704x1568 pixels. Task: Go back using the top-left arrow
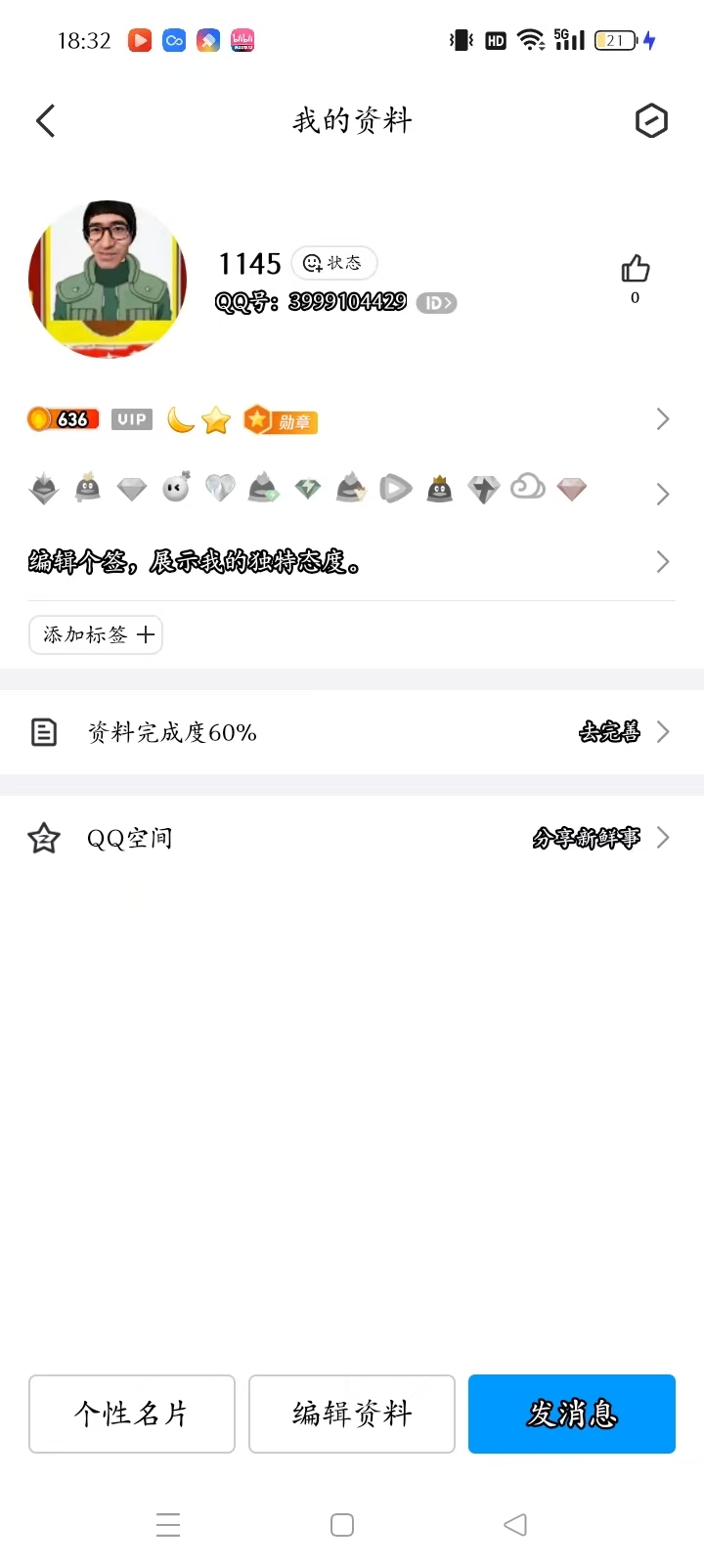45,121
